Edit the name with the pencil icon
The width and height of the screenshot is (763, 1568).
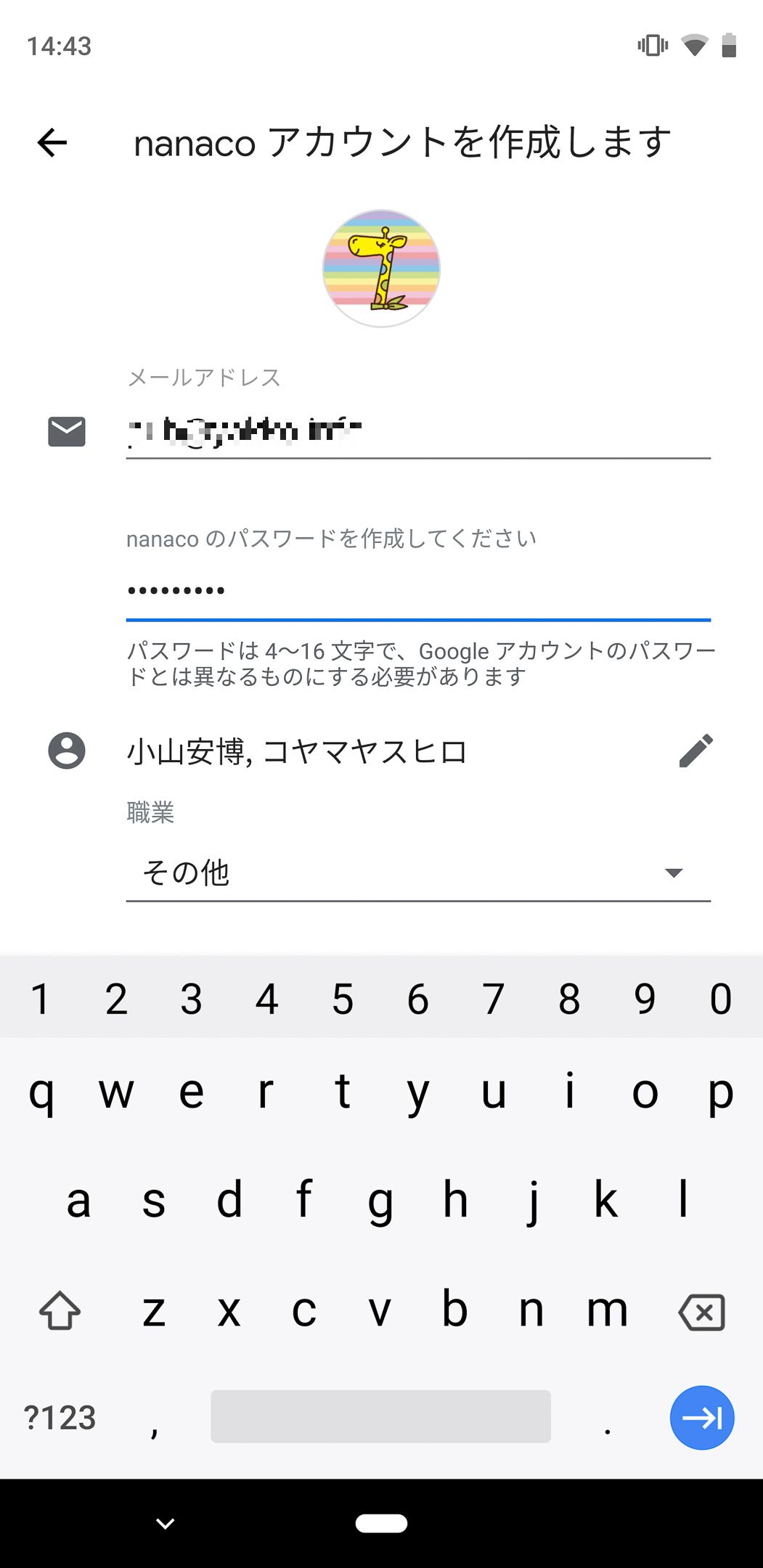(696, 751)
